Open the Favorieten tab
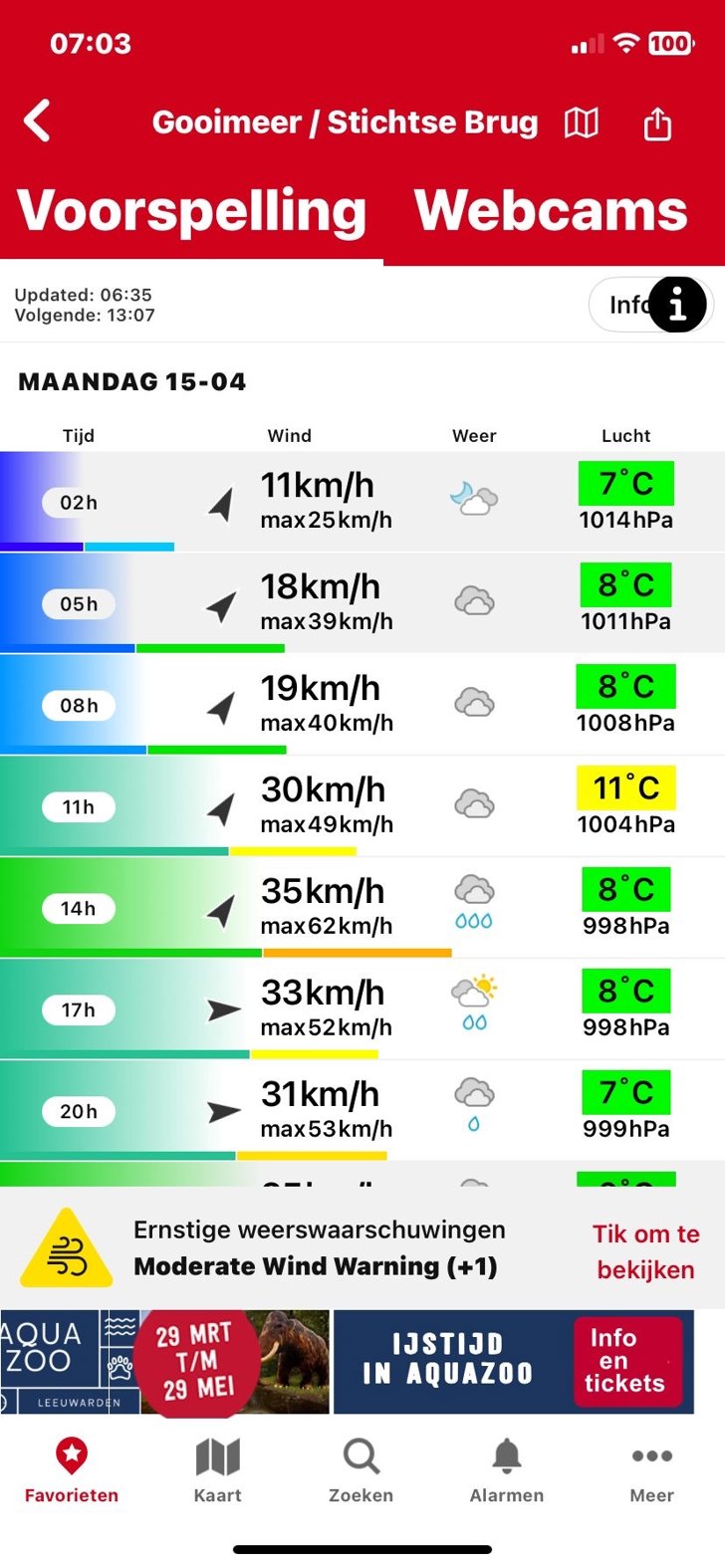The height and width of the screenshot is (1568, 725). click(x=72, y=1470)
